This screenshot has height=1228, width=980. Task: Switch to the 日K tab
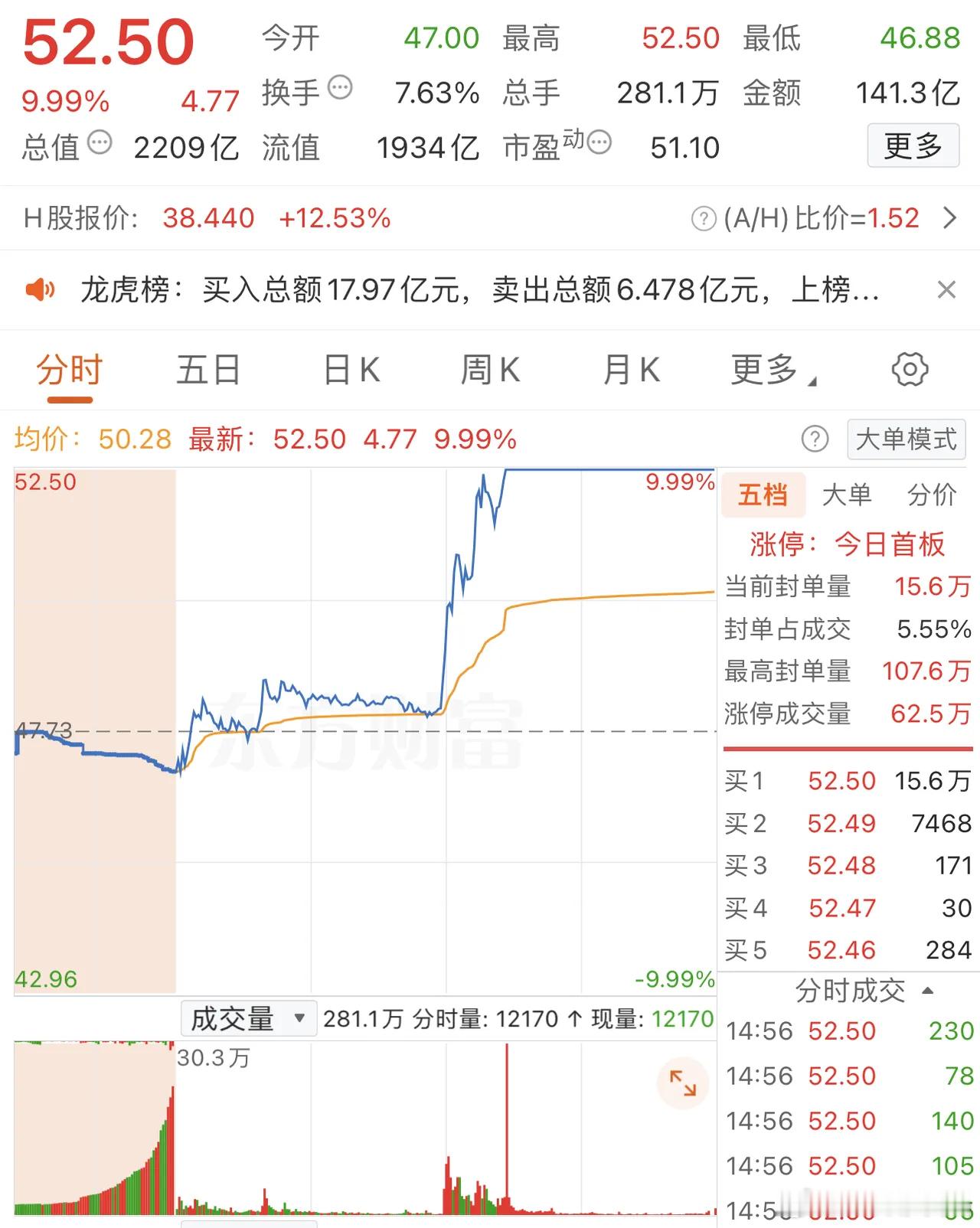coord(351,370)
